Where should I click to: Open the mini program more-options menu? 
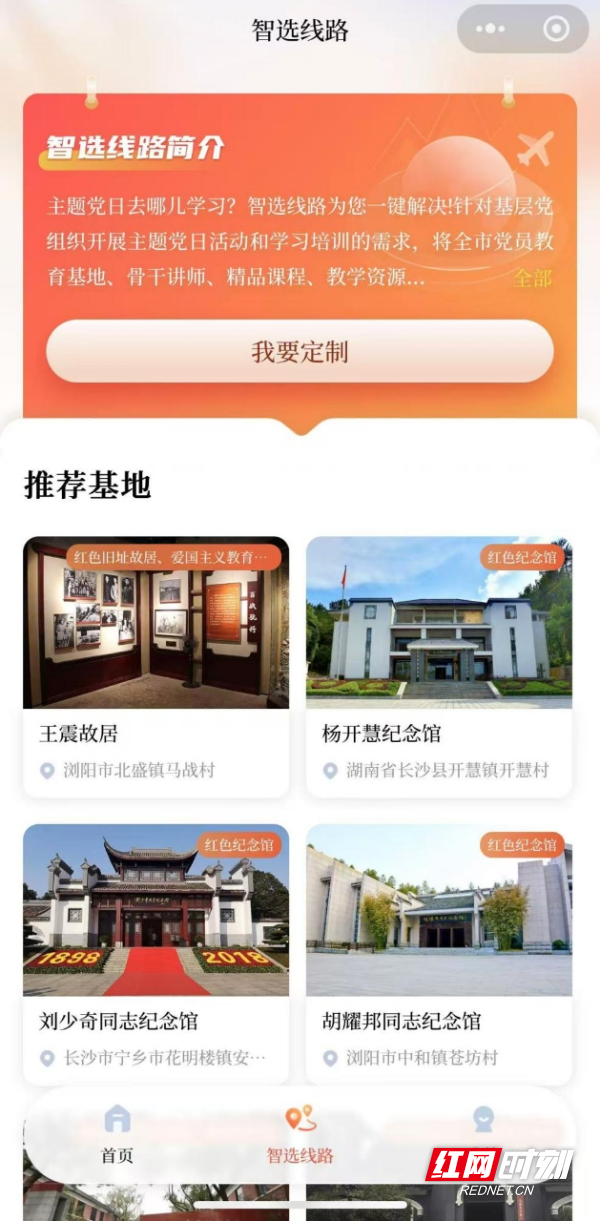(490, 29)
